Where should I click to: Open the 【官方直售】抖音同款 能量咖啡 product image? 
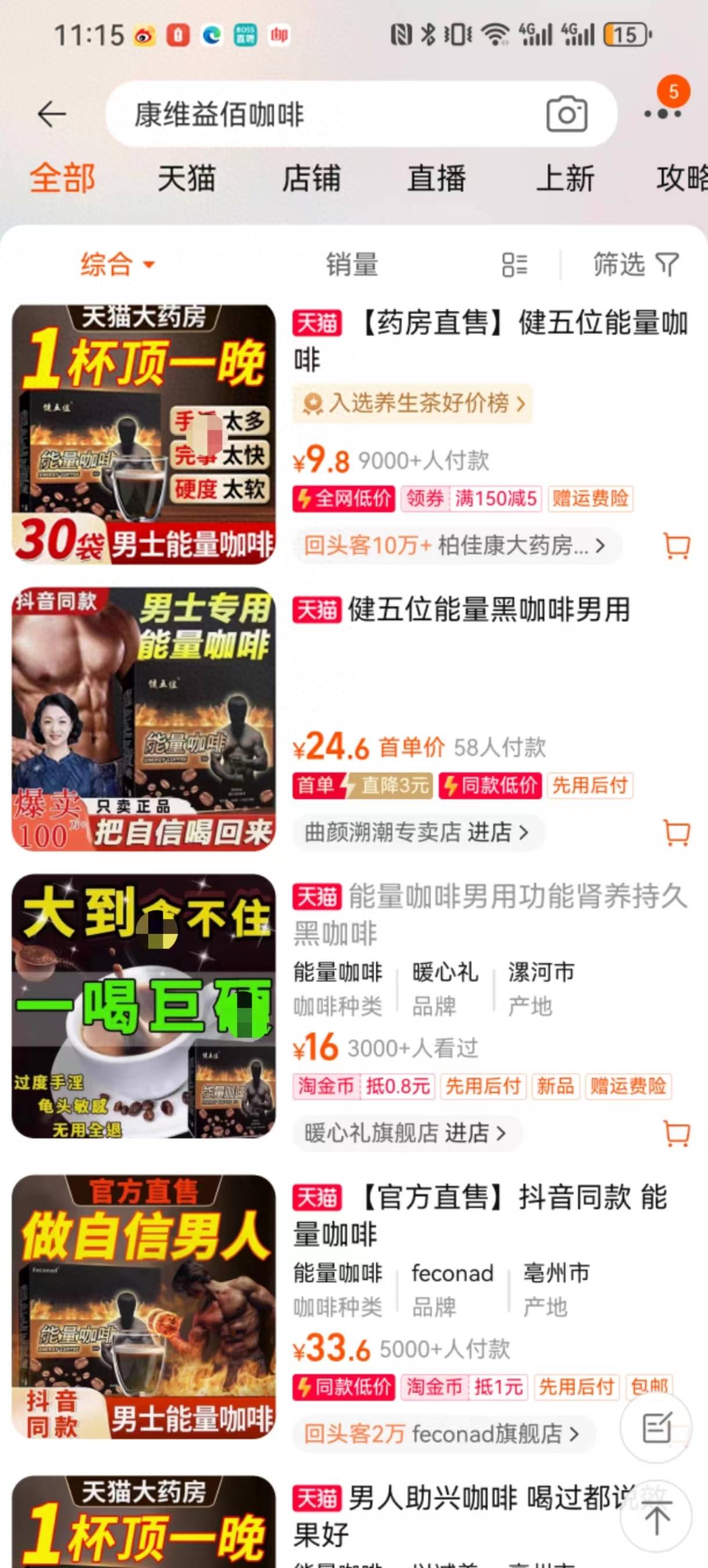click(143, 1307)
